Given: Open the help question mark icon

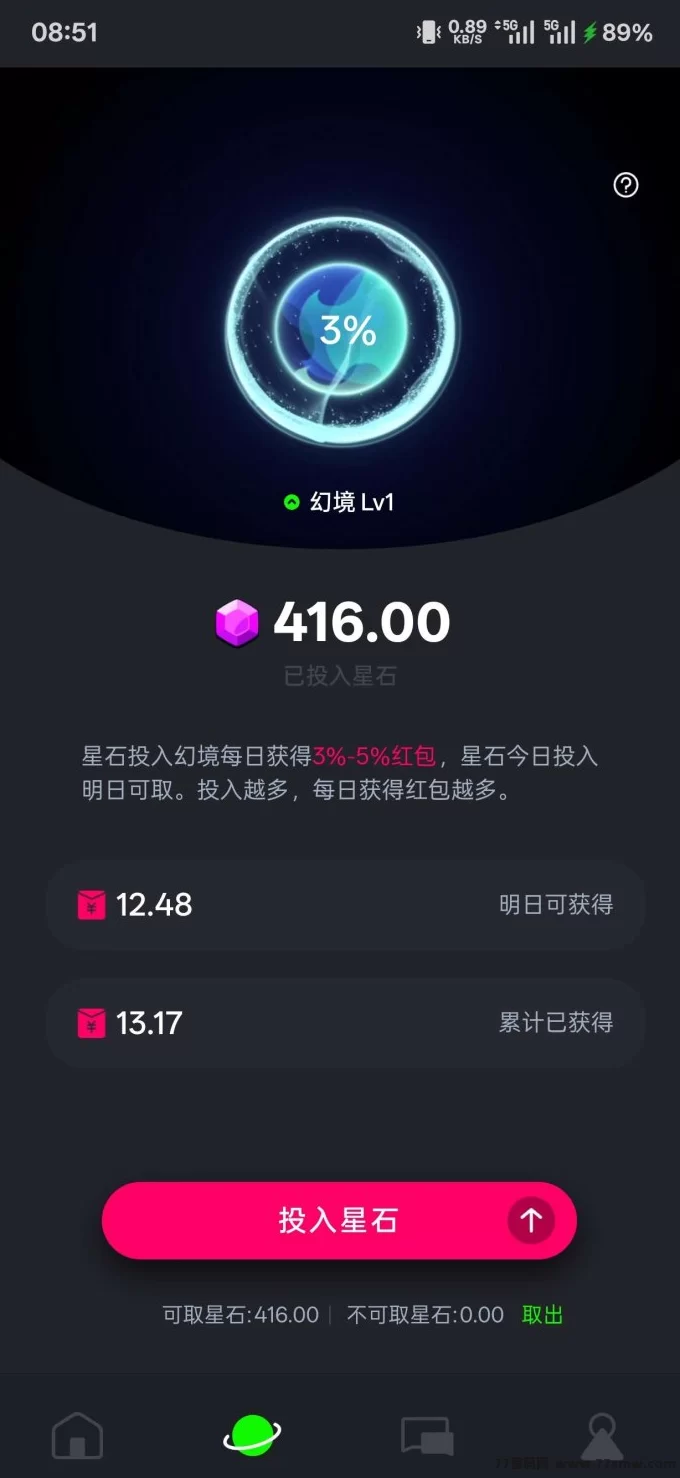Looking at the screenshot, I should (626, 185).
